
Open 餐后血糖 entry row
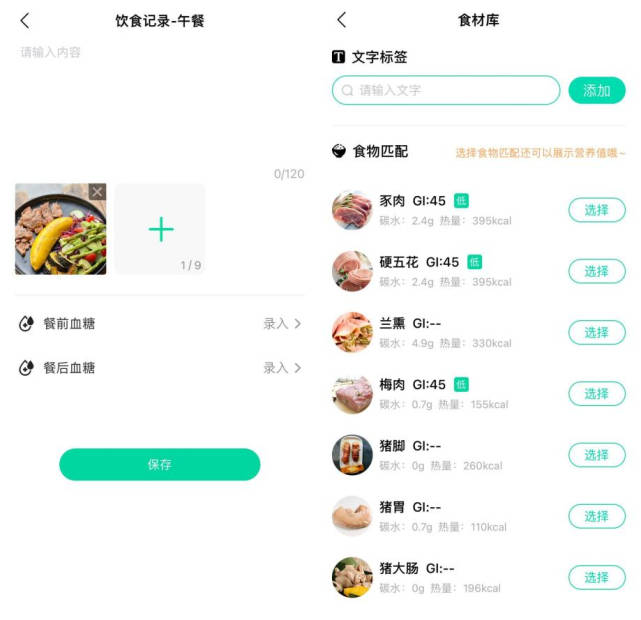click(160, 368)
